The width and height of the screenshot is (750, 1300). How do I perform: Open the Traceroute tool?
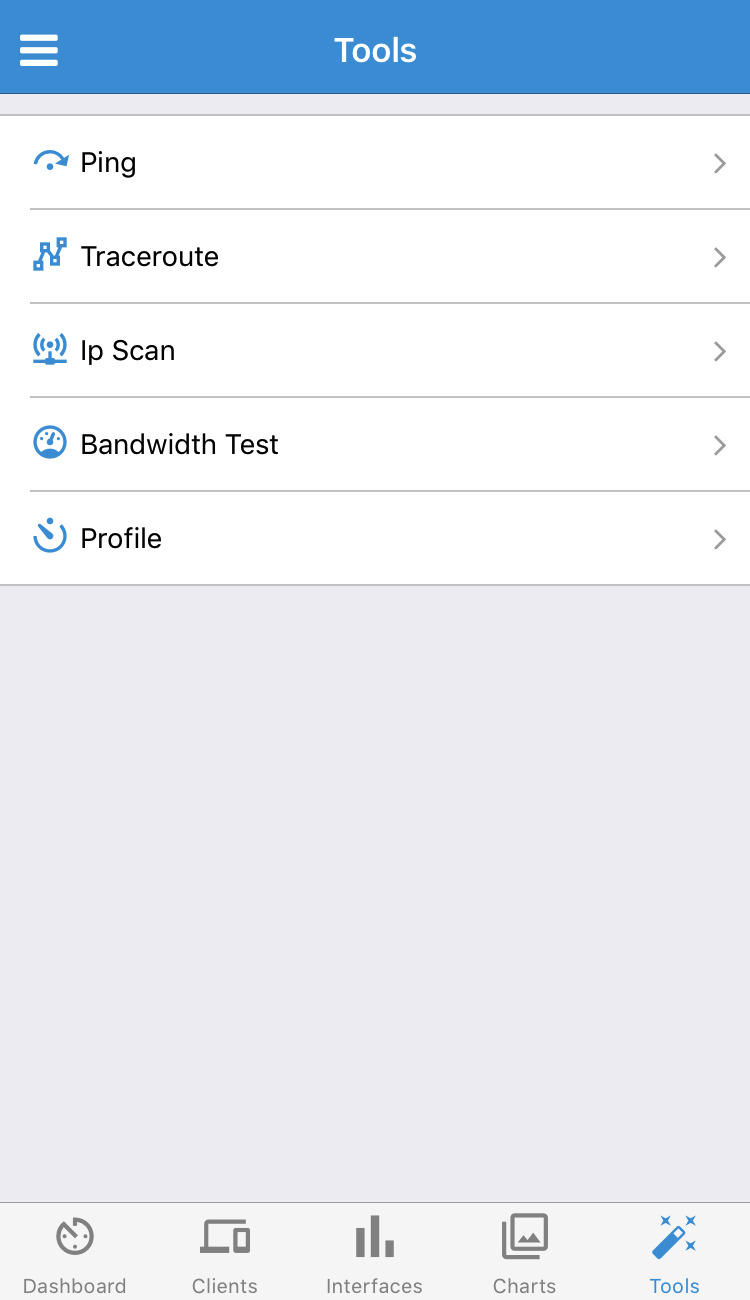tap(375, 257)
